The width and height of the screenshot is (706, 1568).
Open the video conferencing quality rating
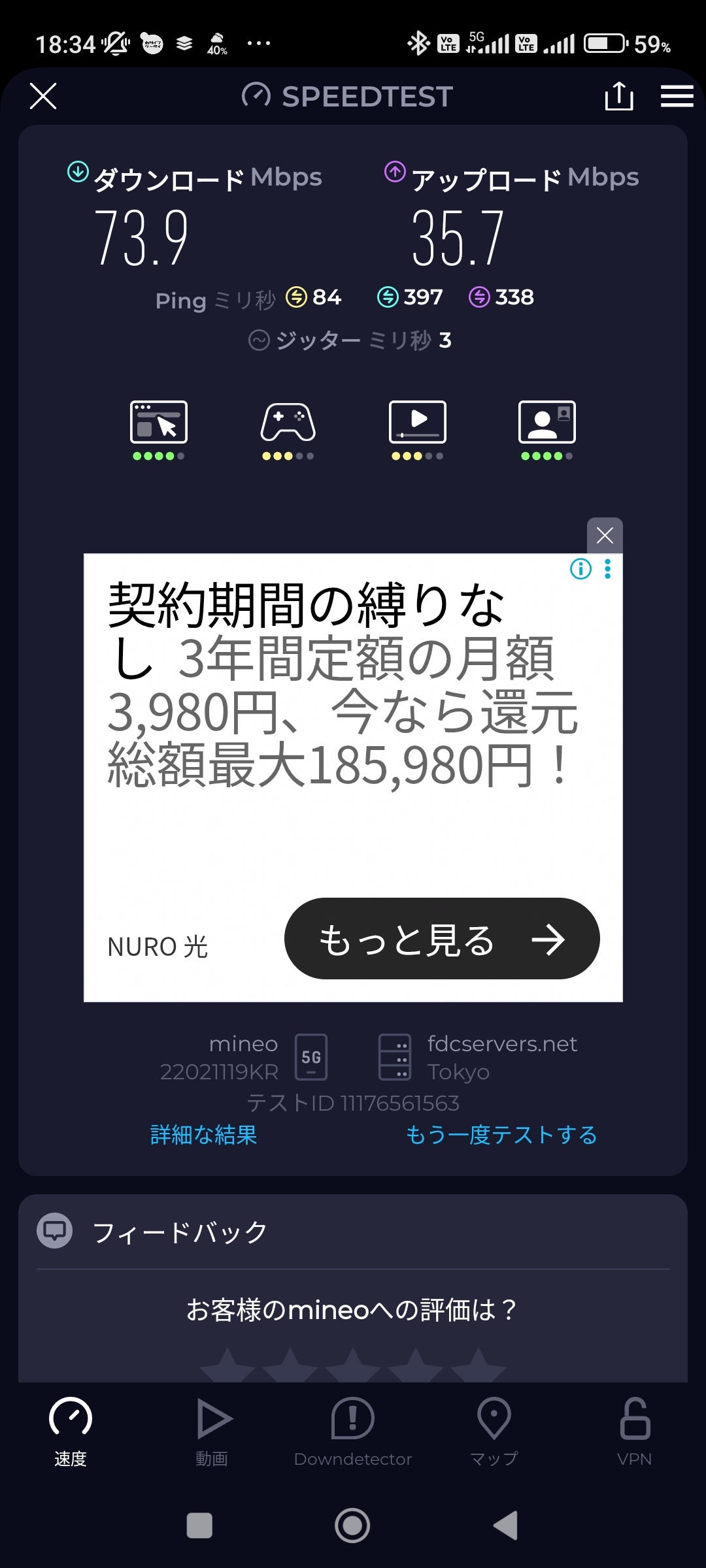pos(547,429)
